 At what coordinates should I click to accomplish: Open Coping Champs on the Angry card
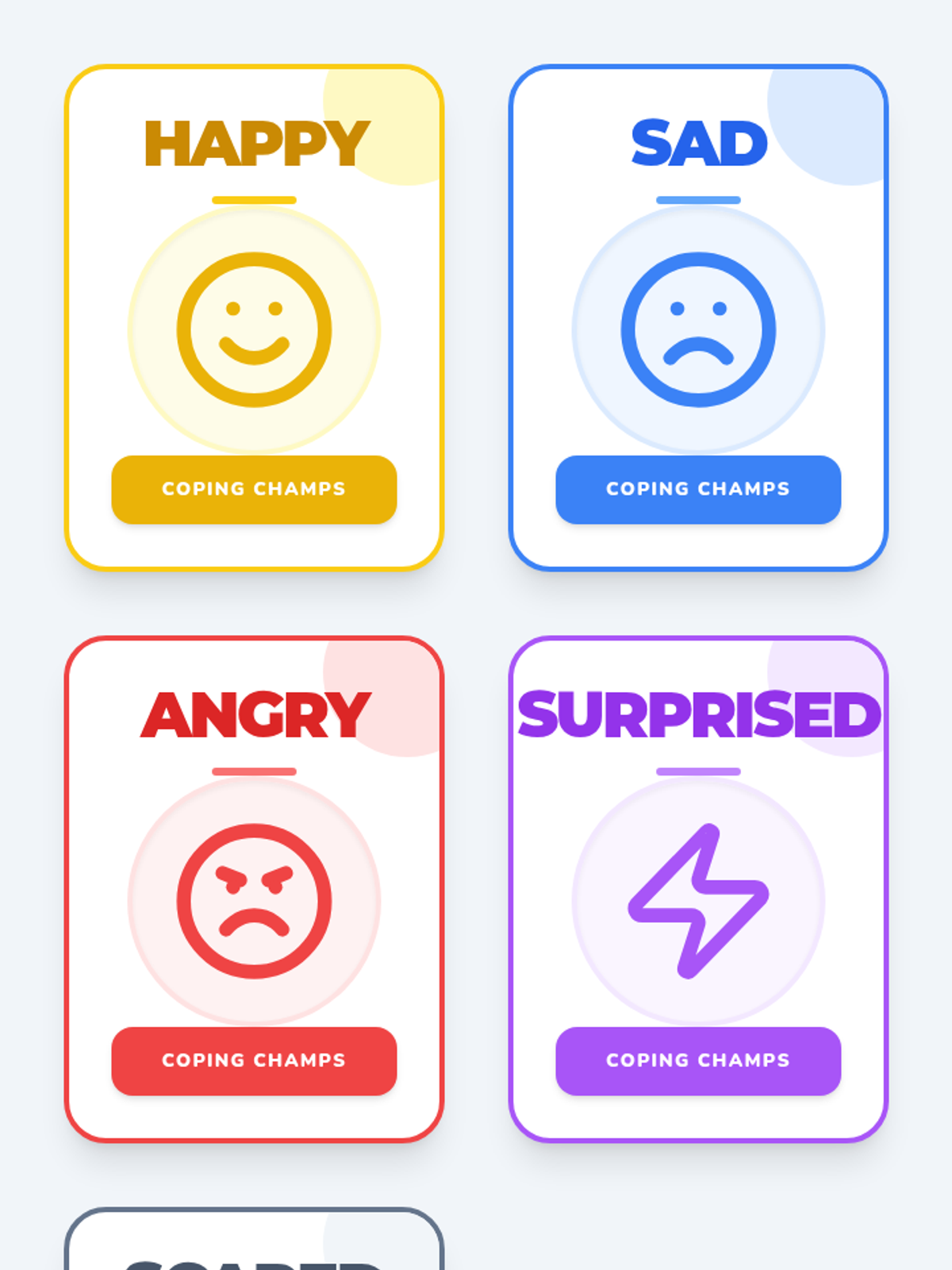click(254, 1060)
